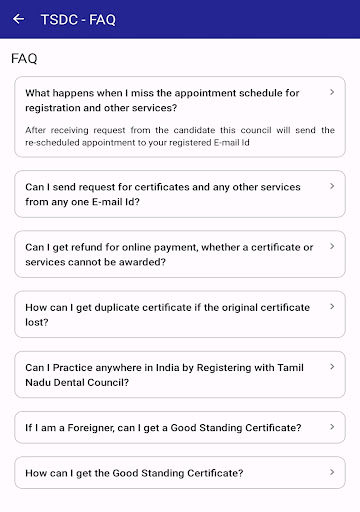Expand the duplicate certificate question

tap(180, 314)
